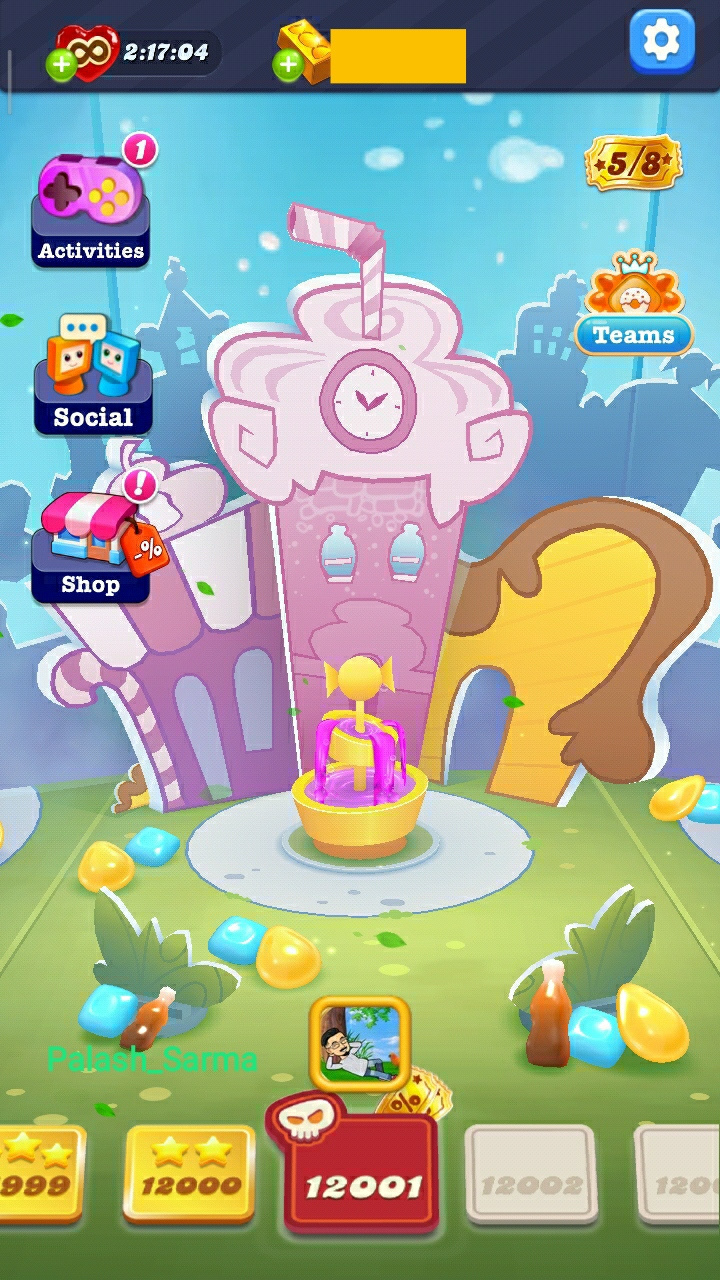Open the Social menu

[x=93, y=377]
